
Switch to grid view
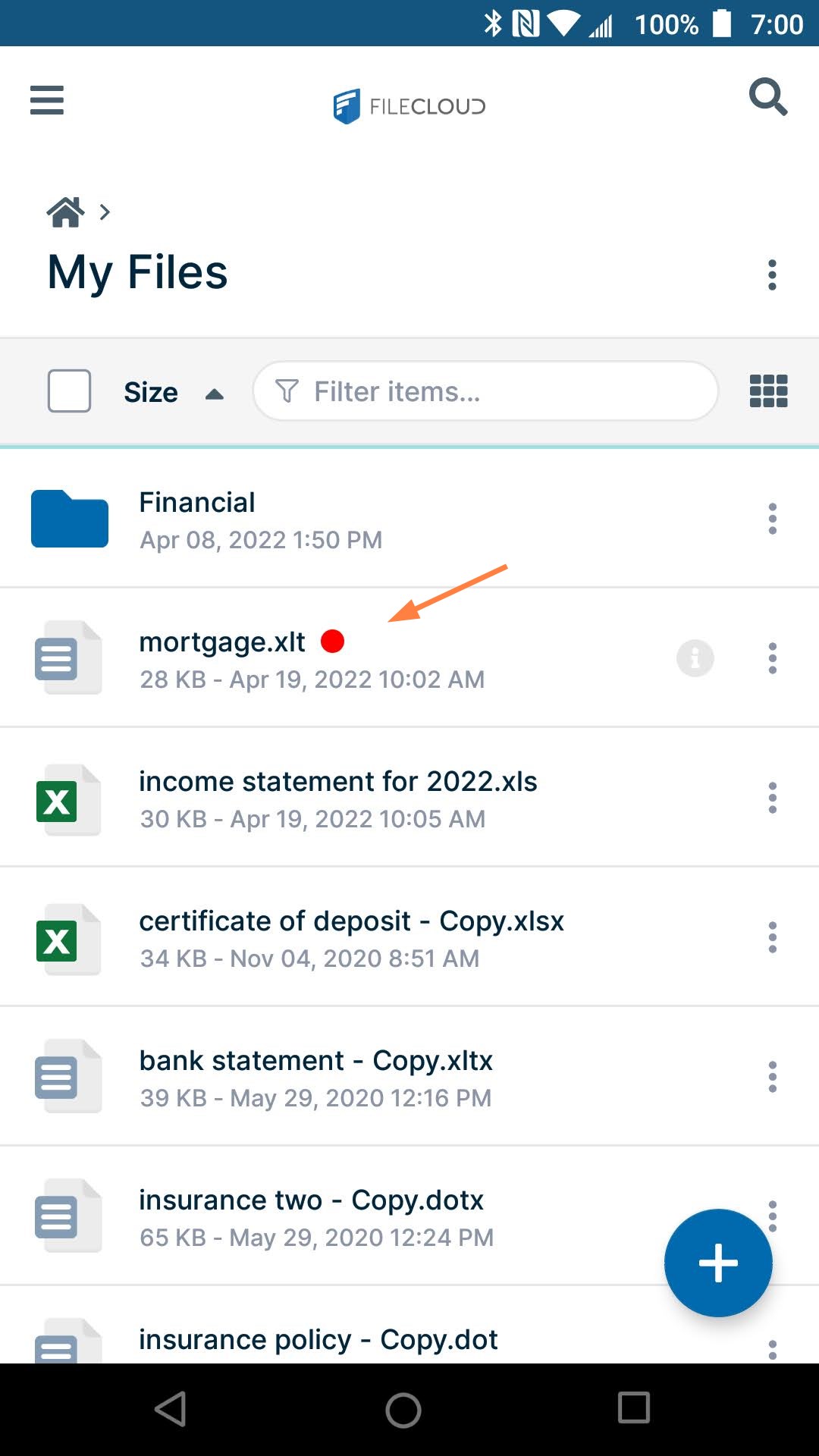(768, 391)
